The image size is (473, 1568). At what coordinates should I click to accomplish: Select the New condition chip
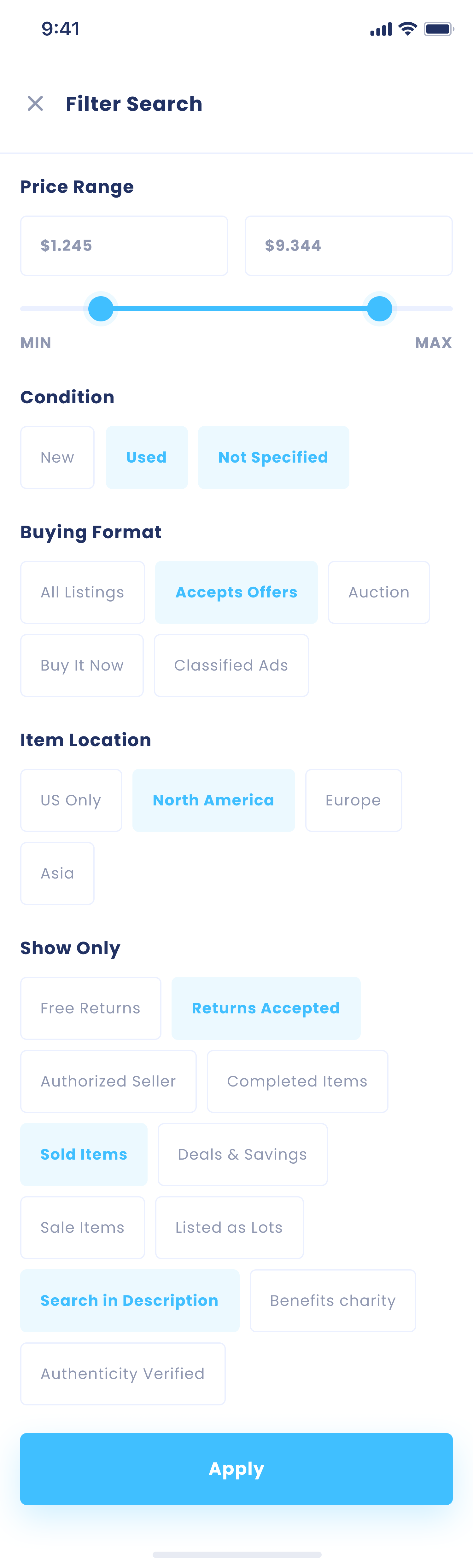(x=57, y=457)
